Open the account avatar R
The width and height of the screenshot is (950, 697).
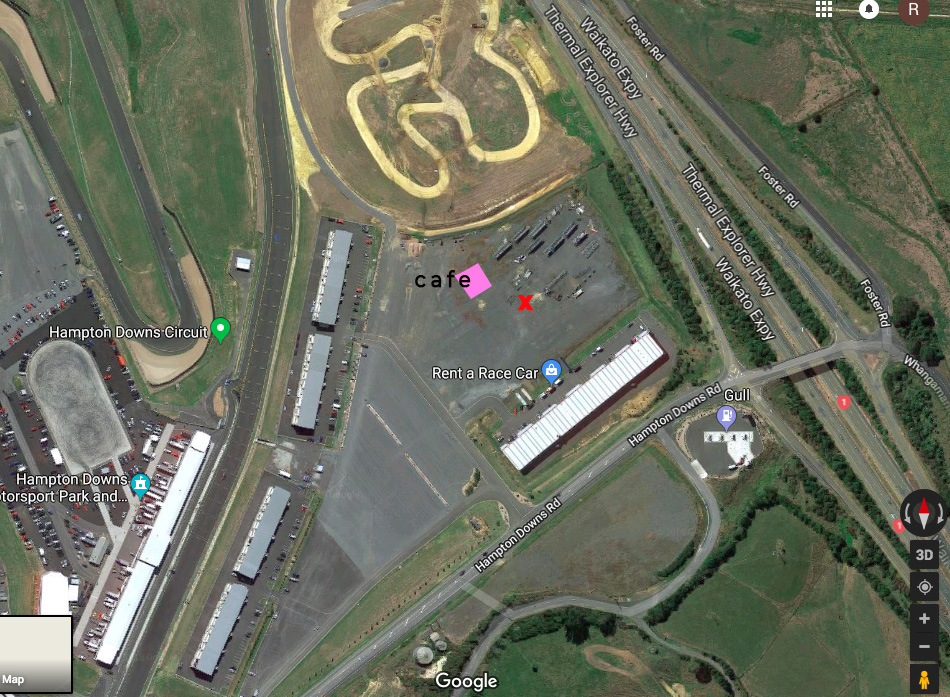click(x=912, y=9)
